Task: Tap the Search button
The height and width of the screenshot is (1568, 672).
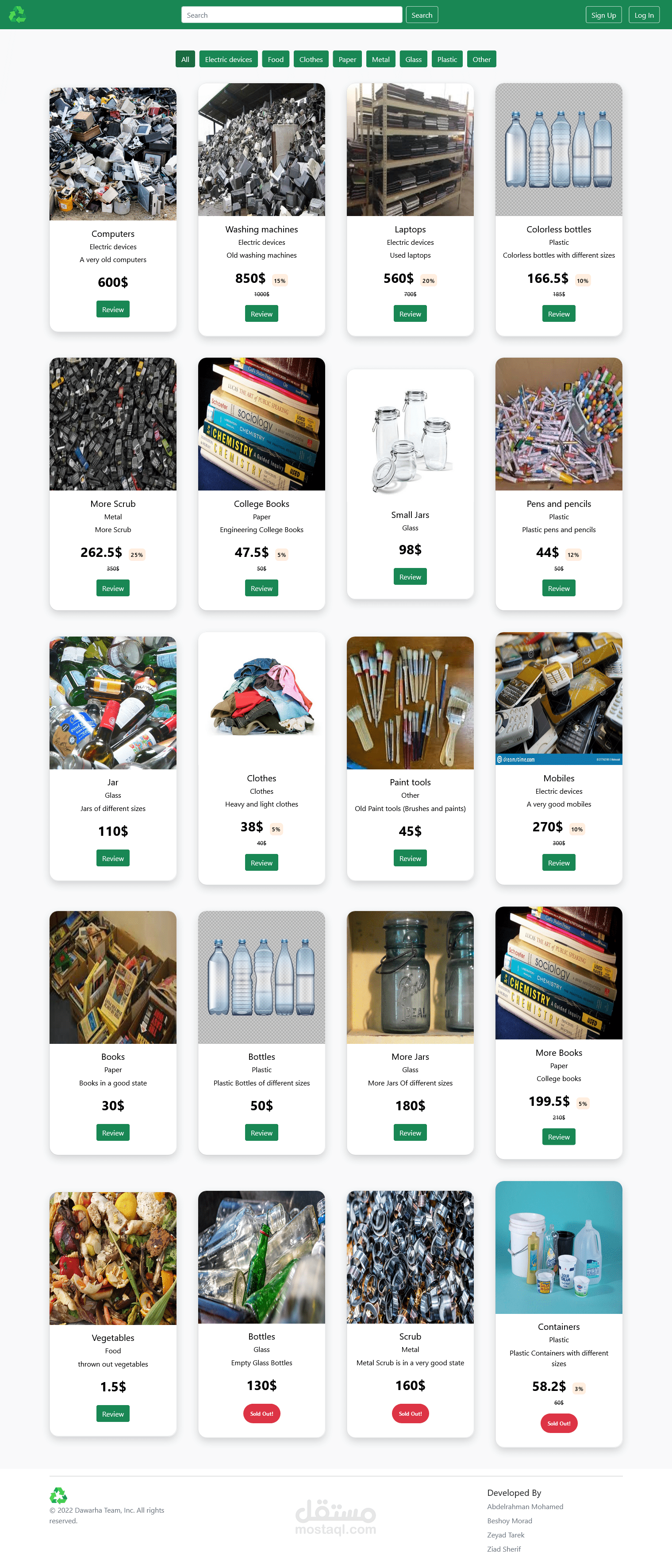Action: (x=422, y=15)
